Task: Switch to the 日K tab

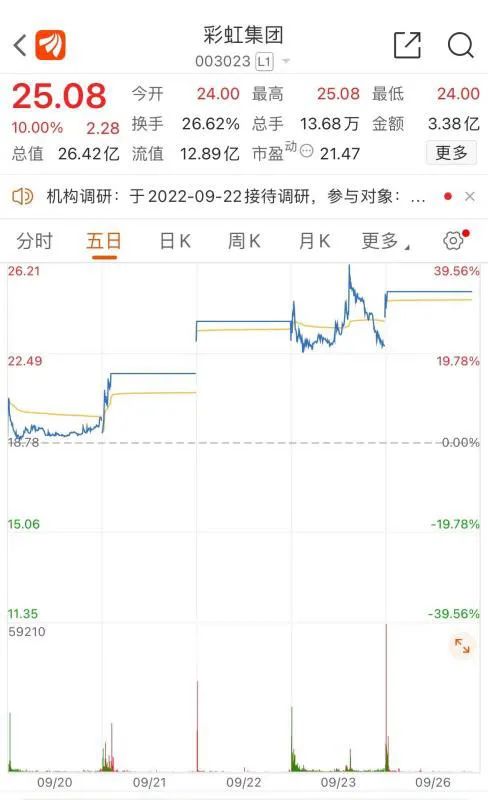Action: (175, 241)
